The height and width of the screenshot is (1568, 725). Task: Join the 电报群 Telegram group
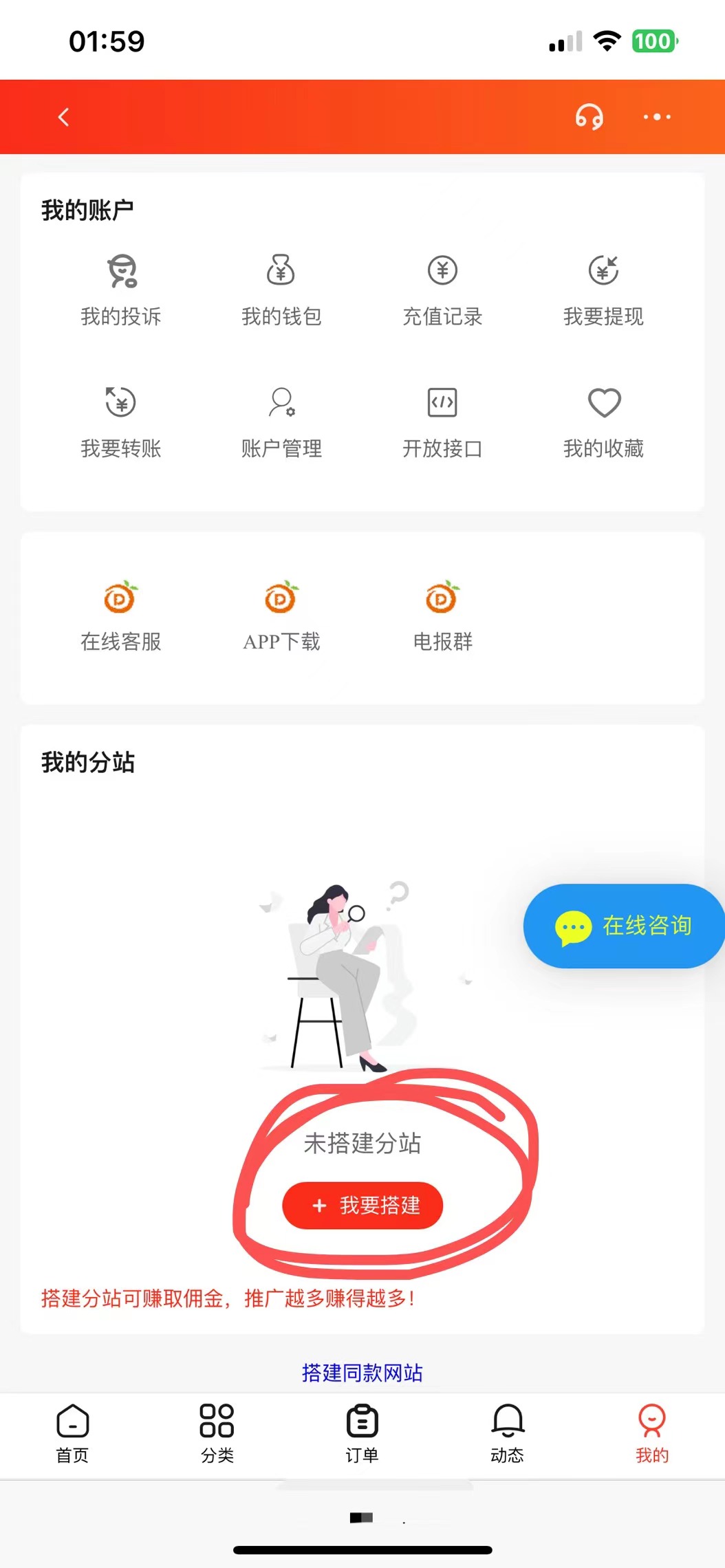[x=442, y=616]
